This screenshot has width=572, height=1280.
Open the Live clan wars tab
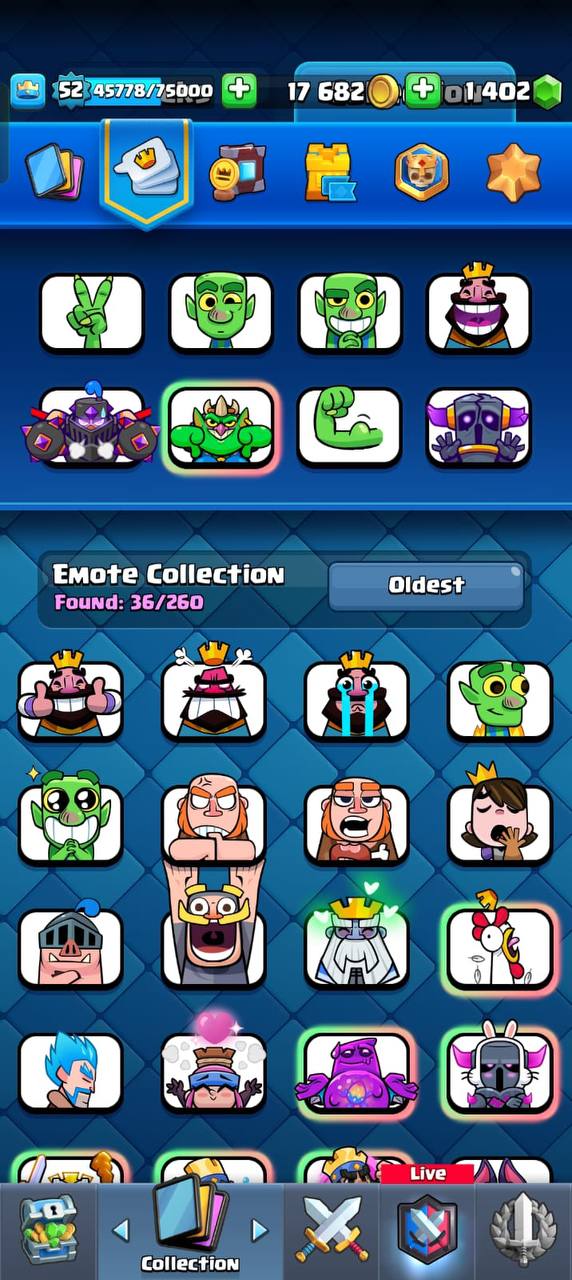click(x=427, y=1222)
